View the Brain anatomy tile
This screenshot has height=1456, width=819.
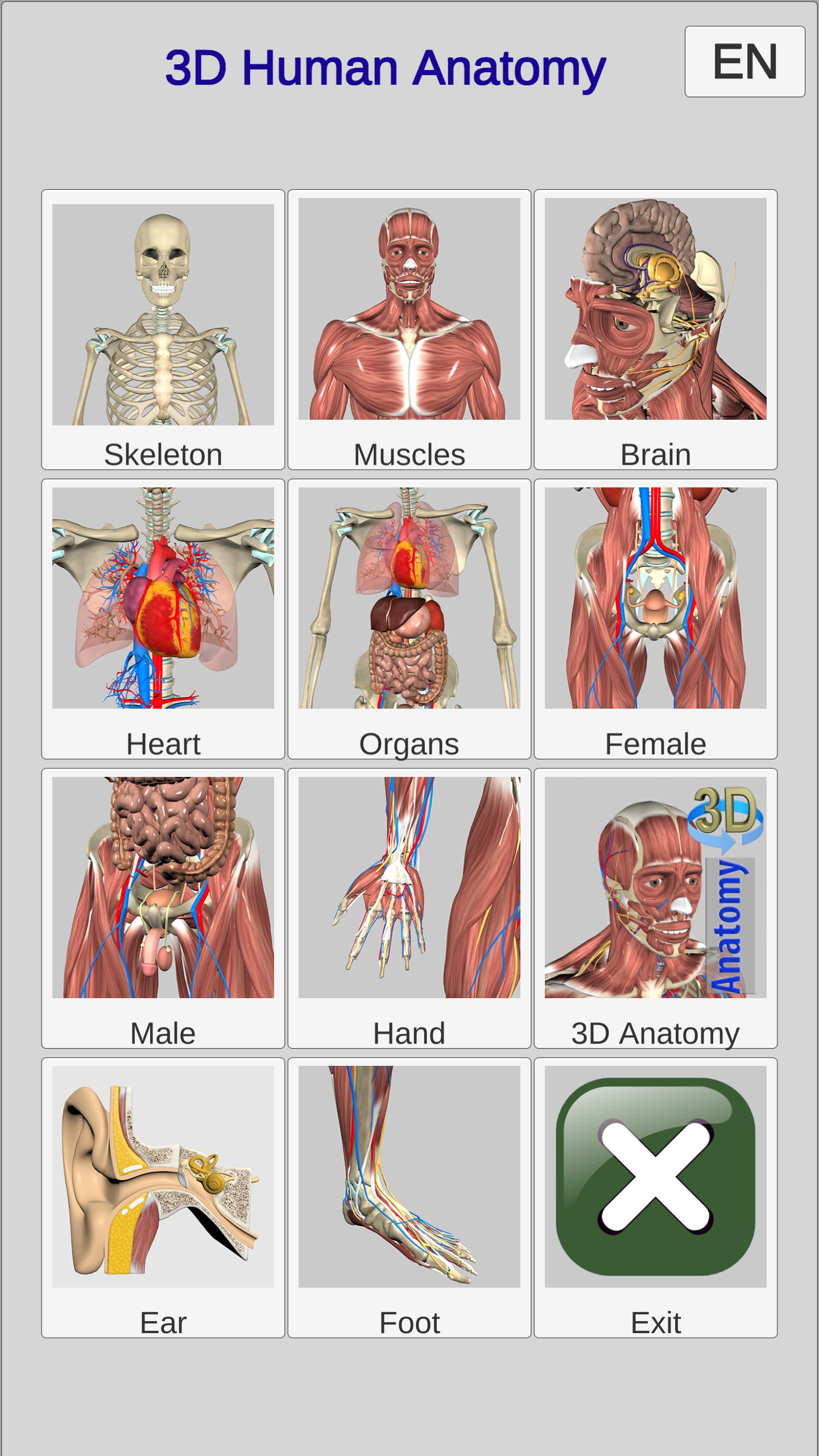(655, 329)
